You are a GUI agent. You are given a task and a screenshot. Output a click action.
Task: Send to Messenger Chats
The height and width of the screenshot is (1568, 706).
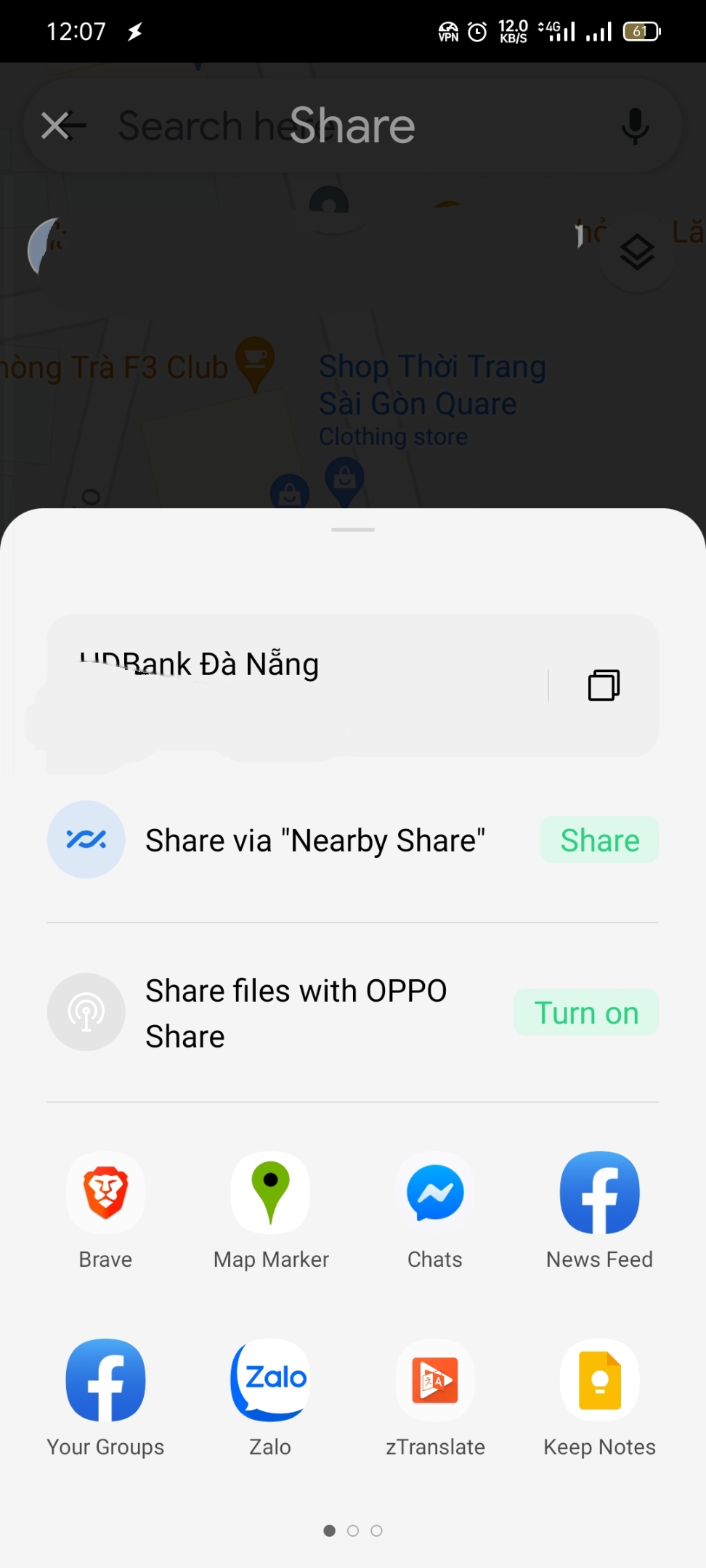435,1194
